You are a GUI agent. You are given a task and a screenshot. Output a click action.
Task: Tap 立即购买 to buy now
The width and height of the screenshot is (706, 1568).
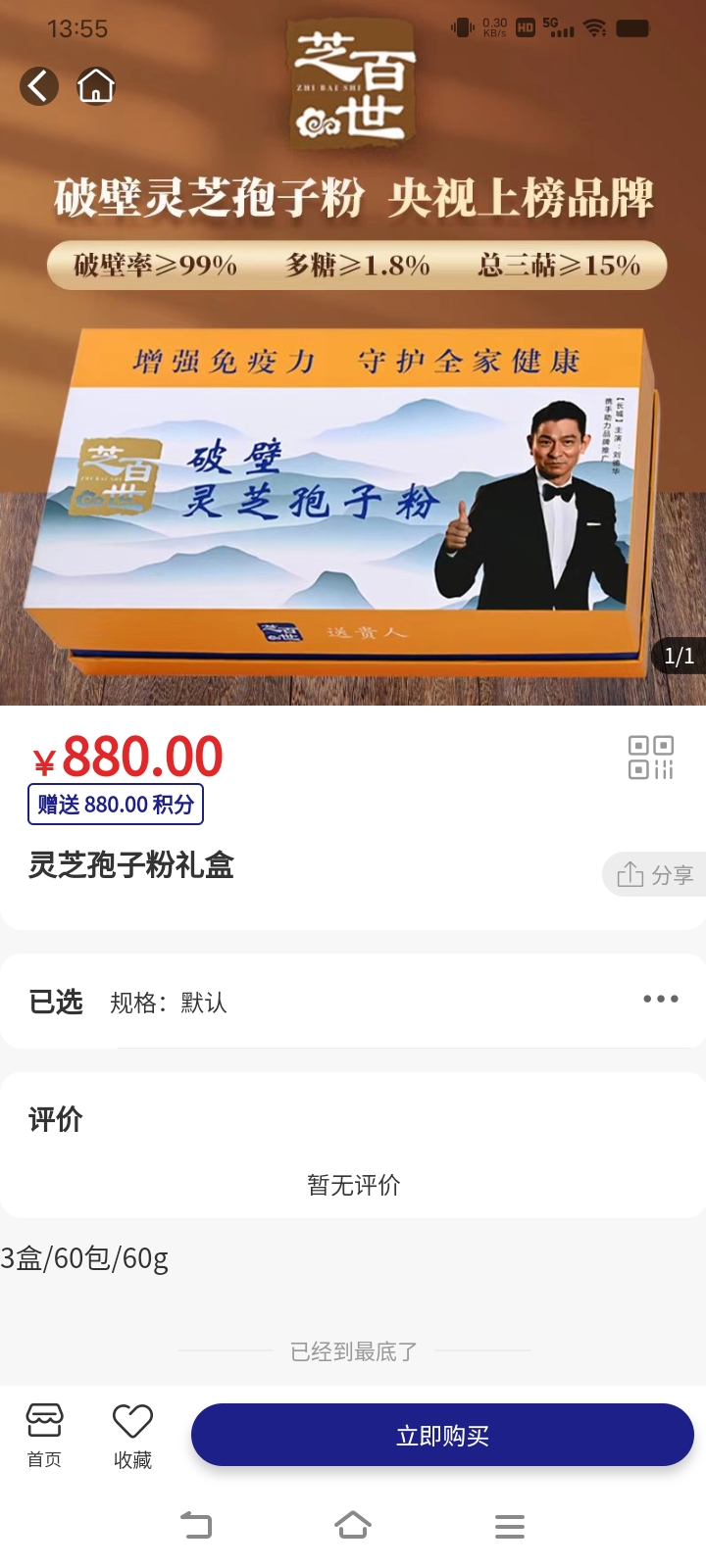(x=442, y=1436)
